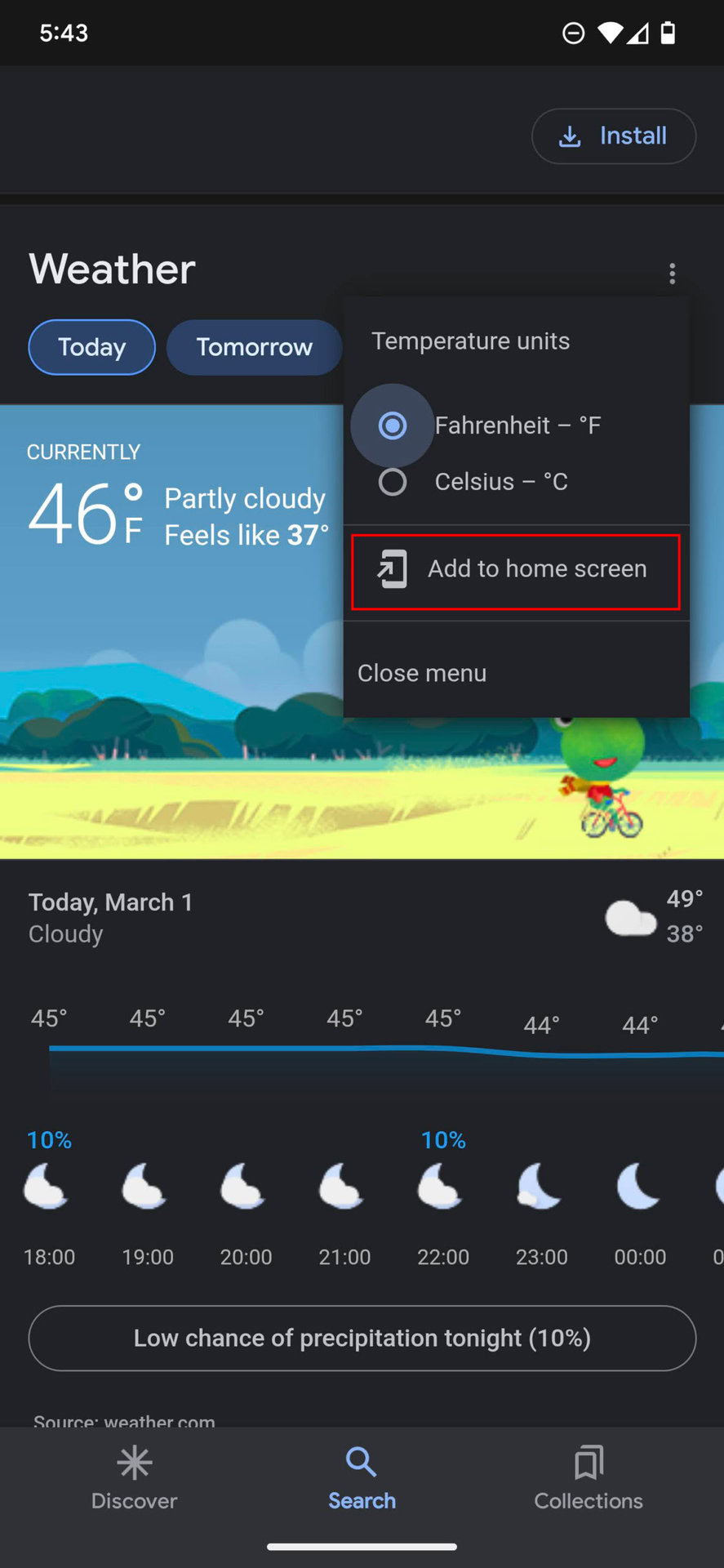Open the low precipitation chance notice
The image size is (724, 1568).
362,1339
